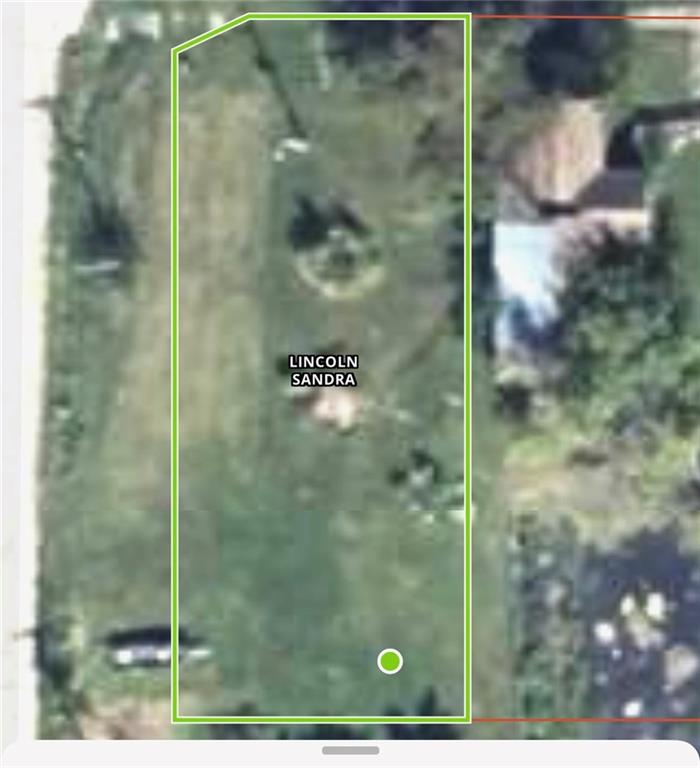The image size is (700, 768).
Task: Expand the bottom sheet handle
Action: [x=350, y=750]
